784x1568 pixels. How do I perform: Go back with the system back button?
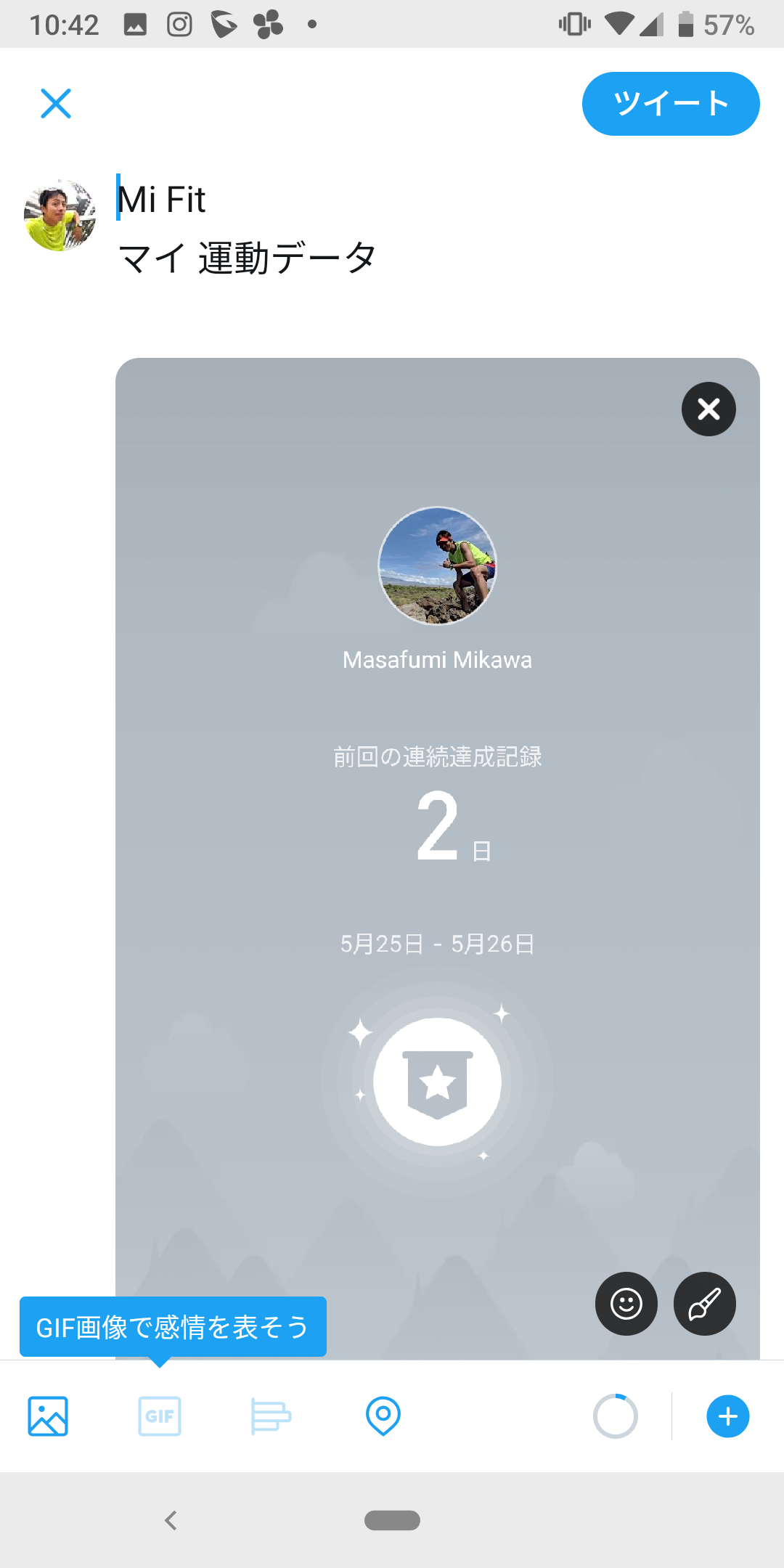click(x=171, y=1520)
